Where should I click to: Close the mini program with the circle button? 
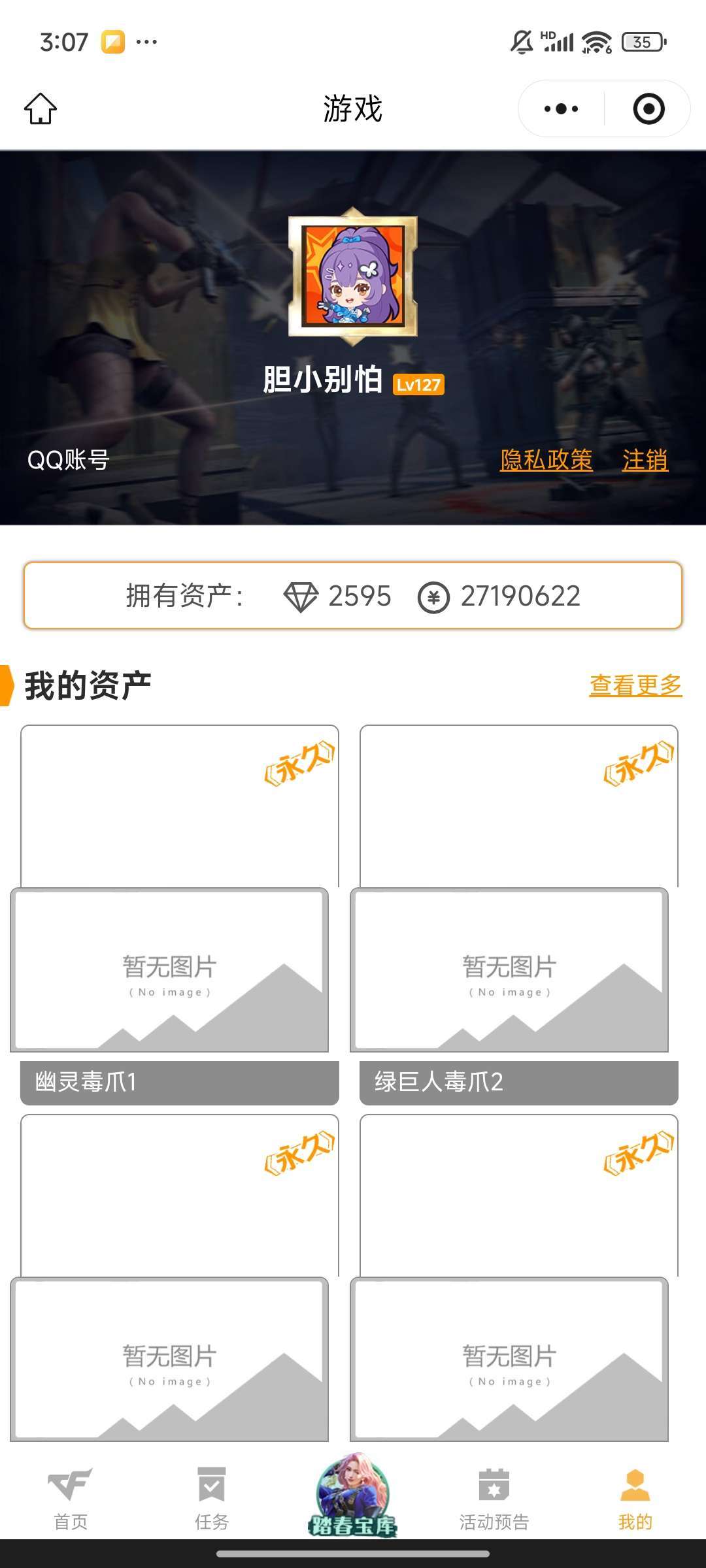click(648, 108)
